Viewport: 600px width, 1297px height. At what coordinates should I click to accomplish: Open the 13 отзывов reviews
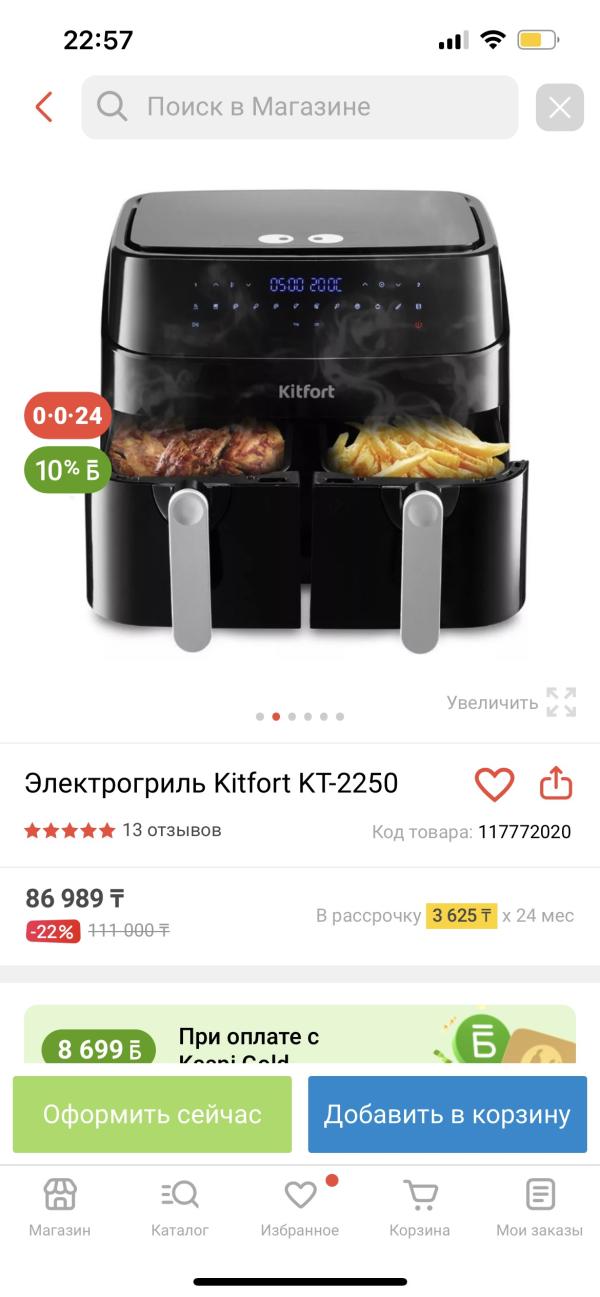pyautogui.click(x=171, y=830)
